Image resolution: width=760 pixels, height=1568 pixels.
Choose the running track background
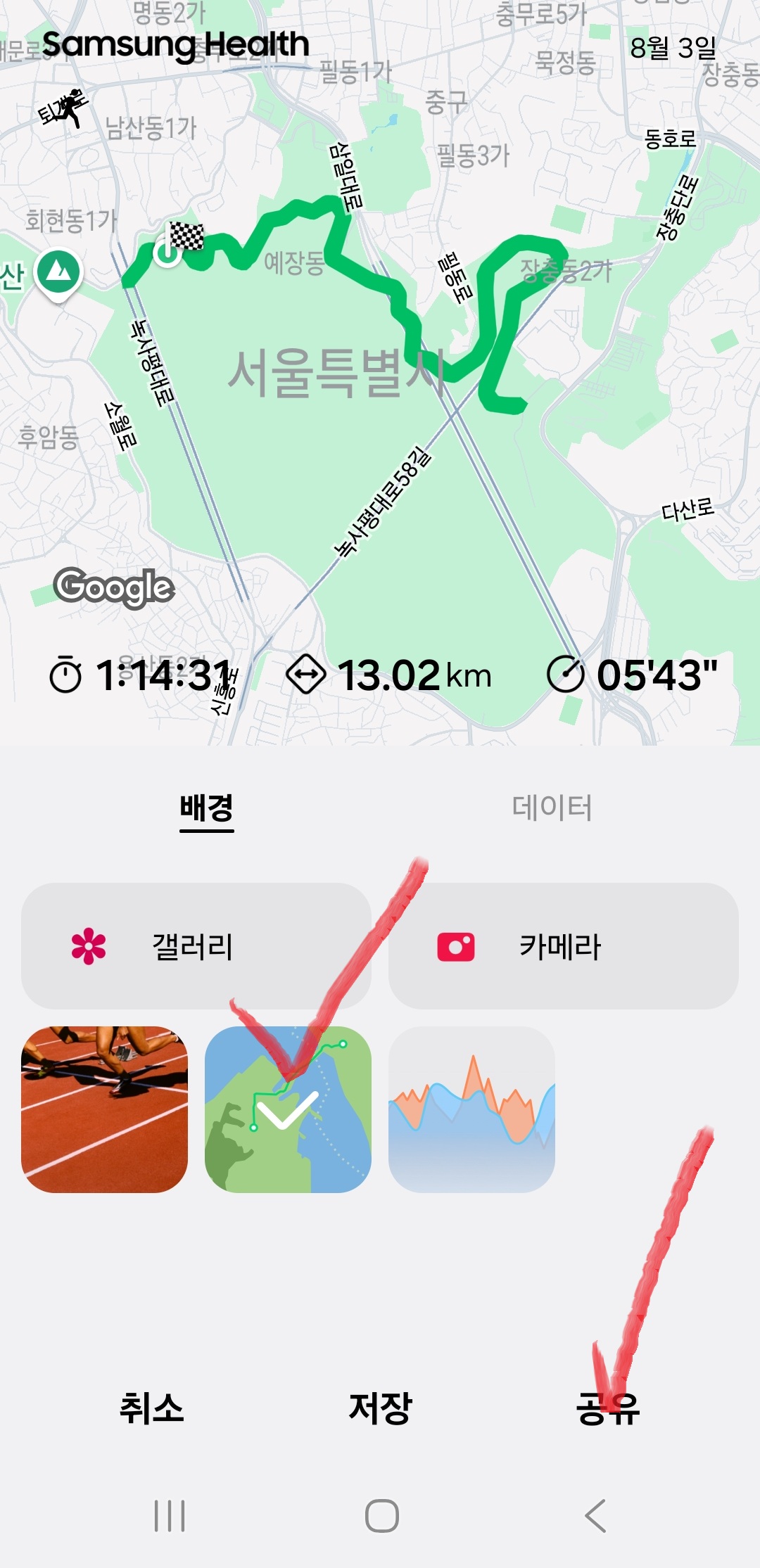pos(105,1109)
